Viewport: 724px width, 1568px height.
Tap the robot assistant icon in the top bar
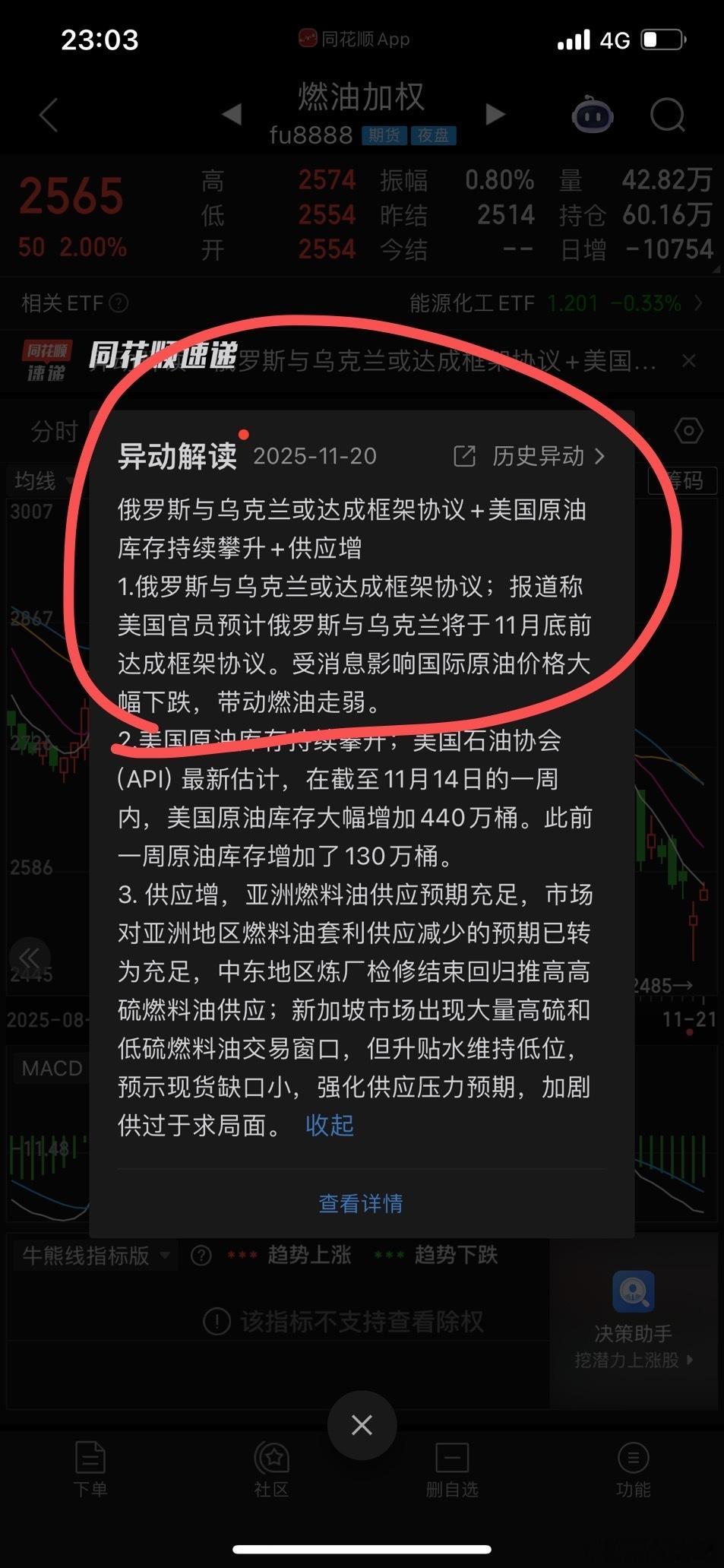click(593, 114)
